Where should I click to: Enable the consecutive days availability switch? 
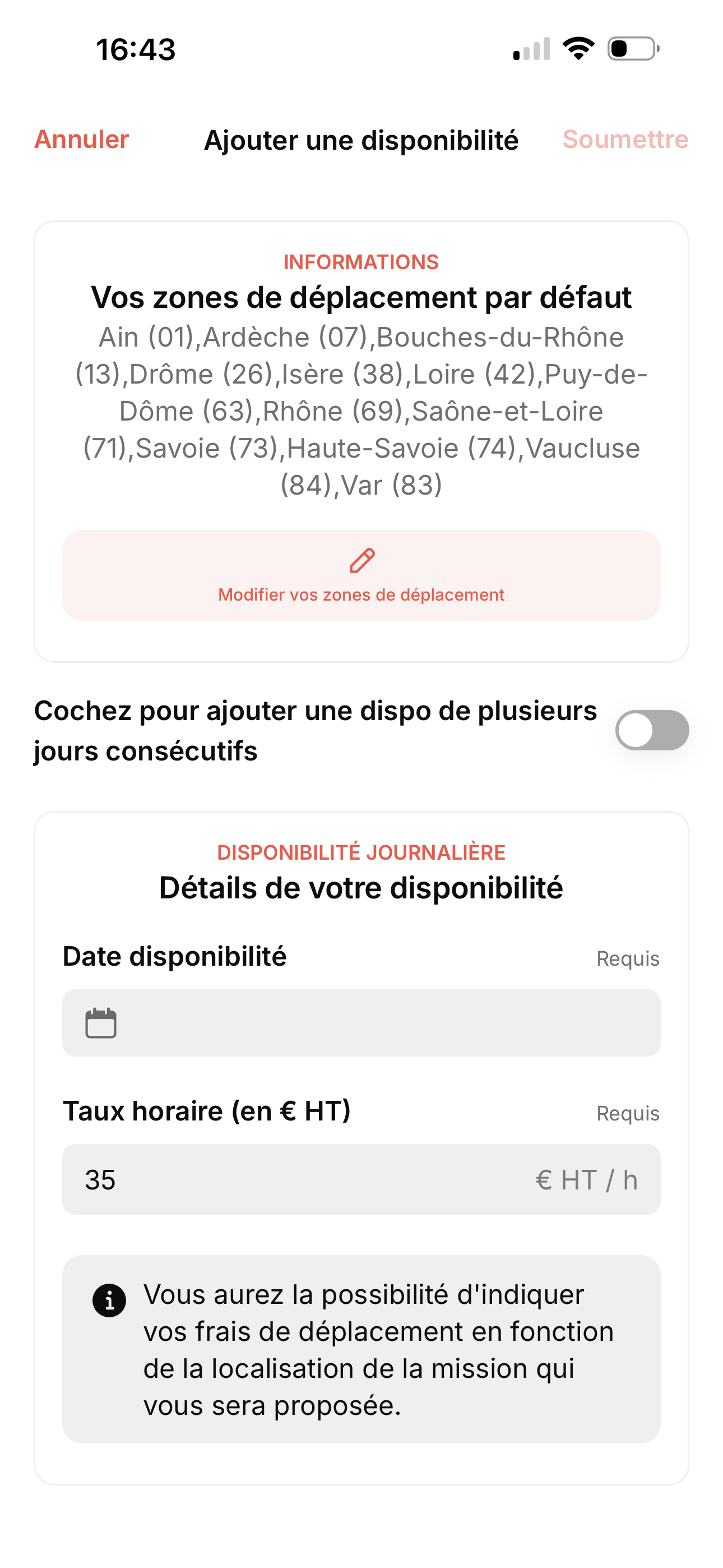[651, 730]
